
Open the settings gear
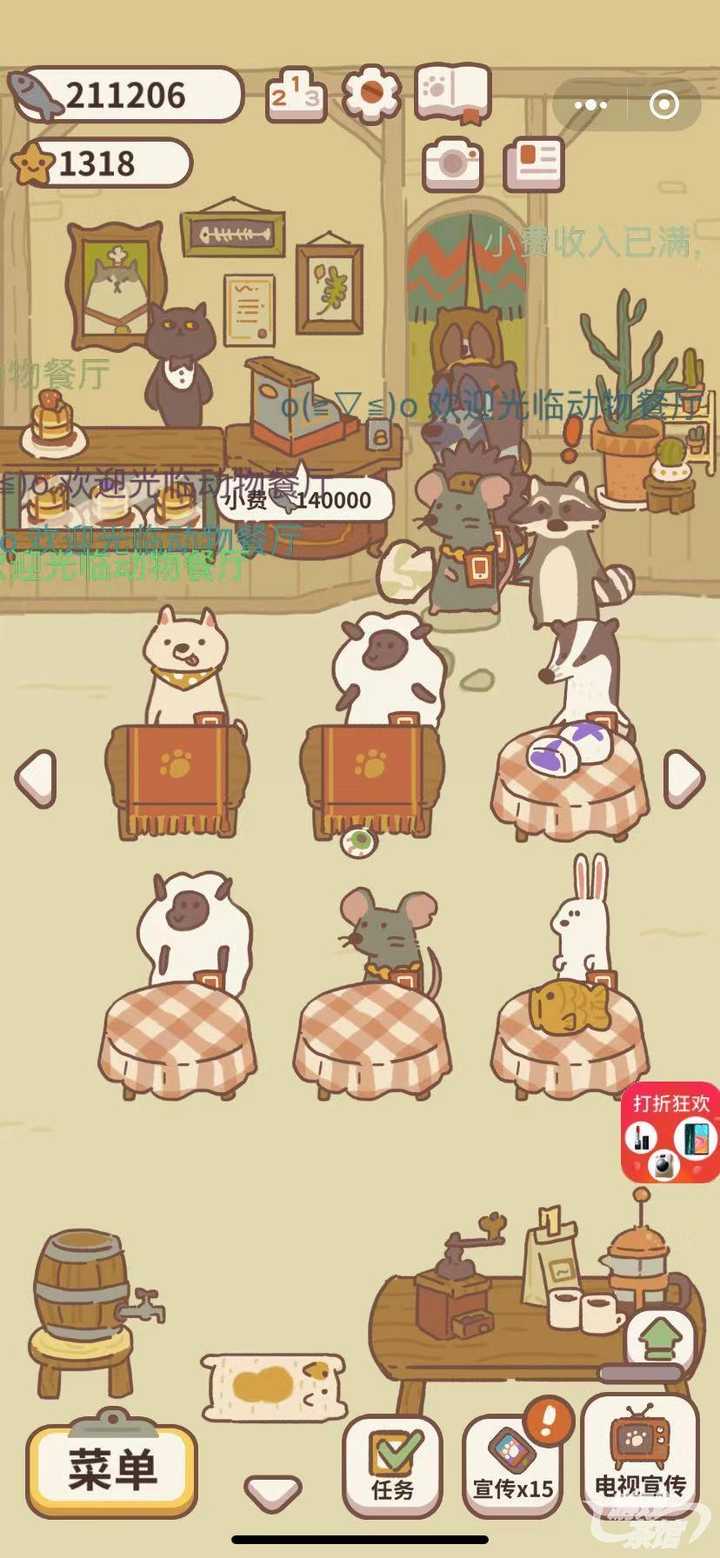coord(371,94)
